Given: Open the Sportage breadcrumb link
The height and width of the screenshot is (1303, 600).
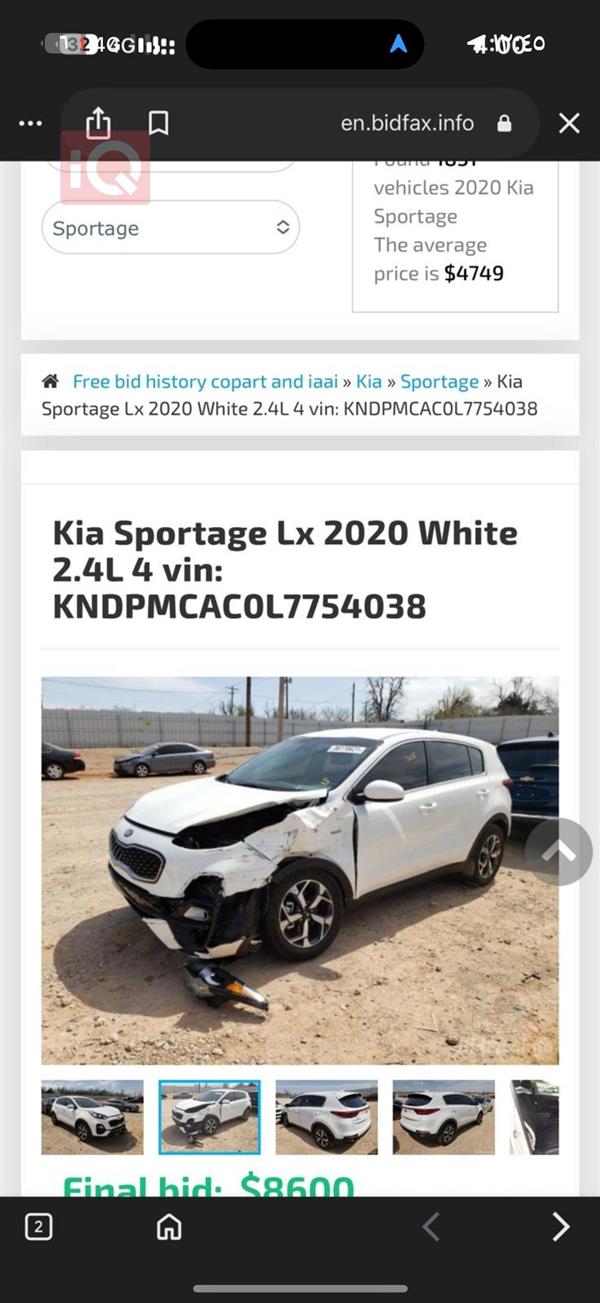Looking at the screenshot, I should (439, 381).
